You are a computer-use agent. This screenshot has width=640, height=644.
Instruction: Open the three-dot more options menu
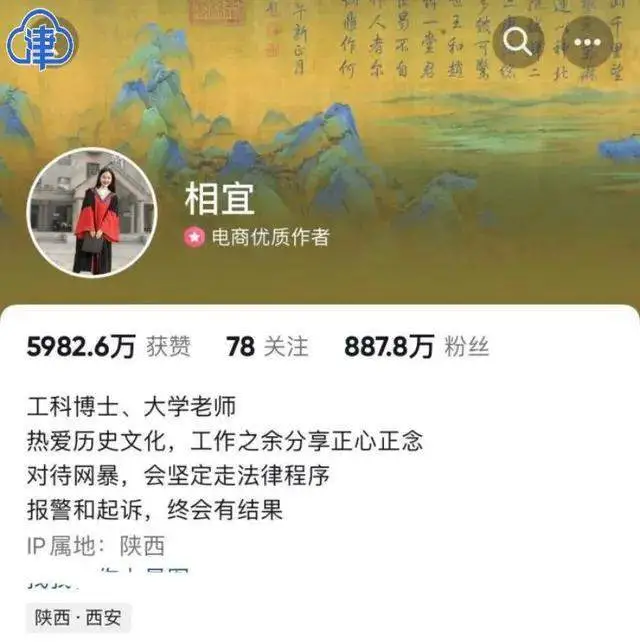[x=587, y=42]
